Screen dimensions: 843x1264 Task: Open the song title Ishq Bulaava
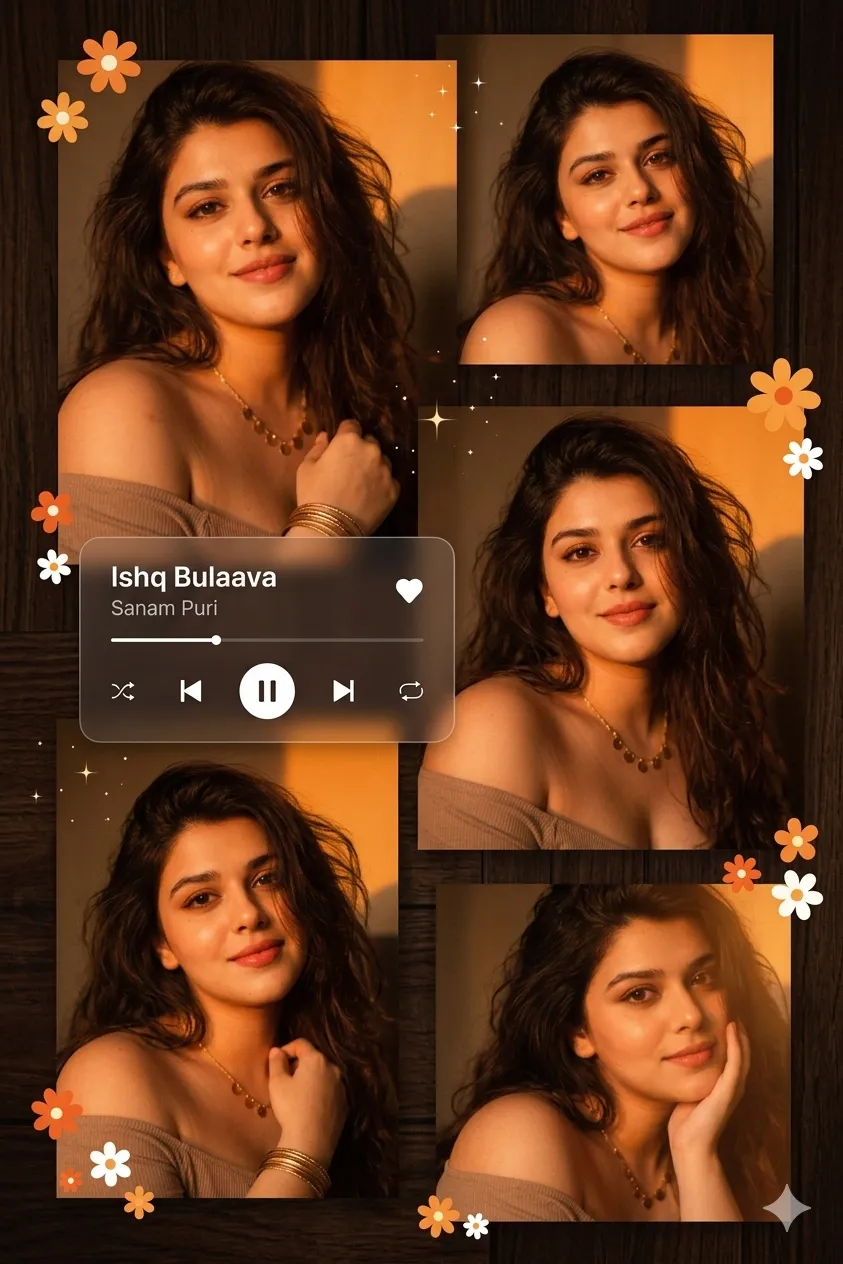(x=193, y=576)
